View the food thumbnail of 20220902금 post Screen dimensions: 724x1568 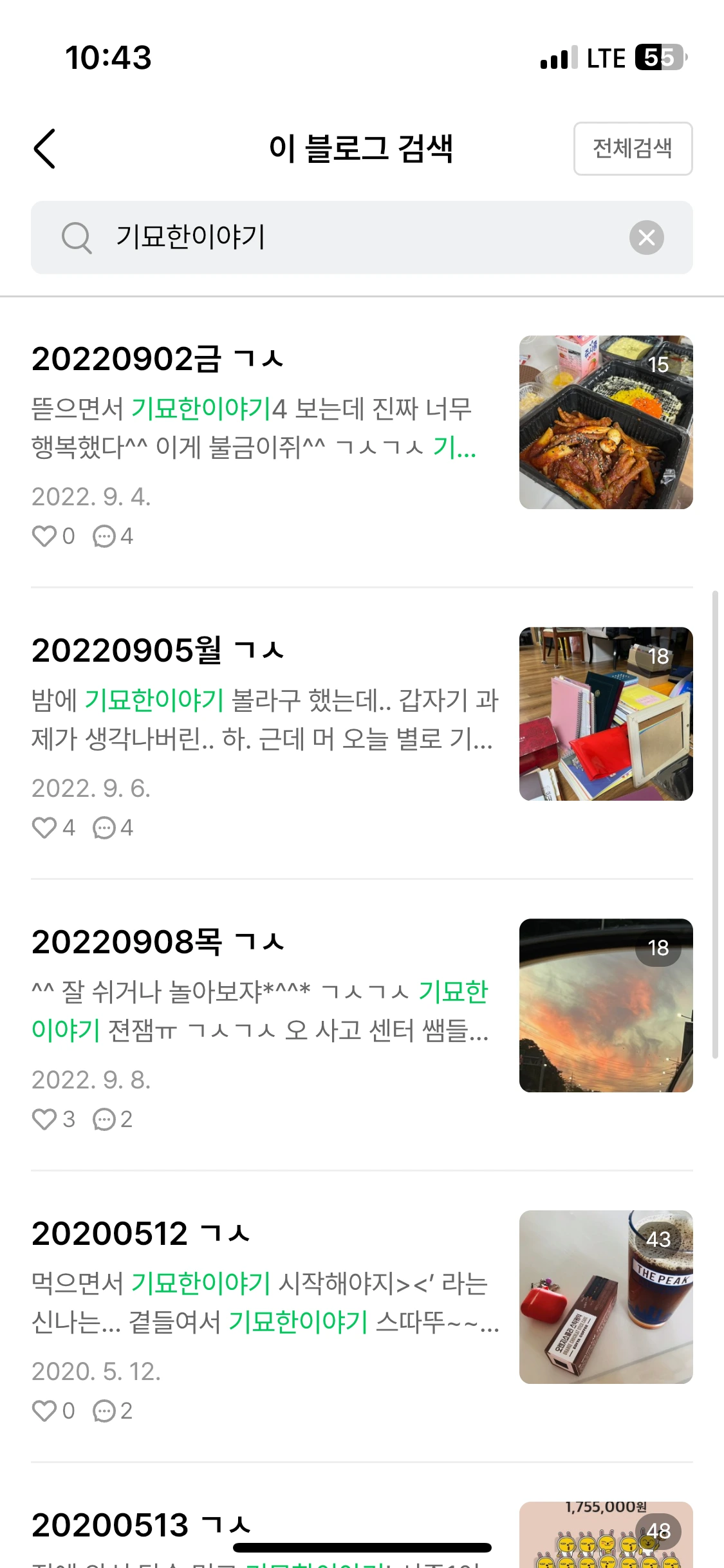point(606,422)
